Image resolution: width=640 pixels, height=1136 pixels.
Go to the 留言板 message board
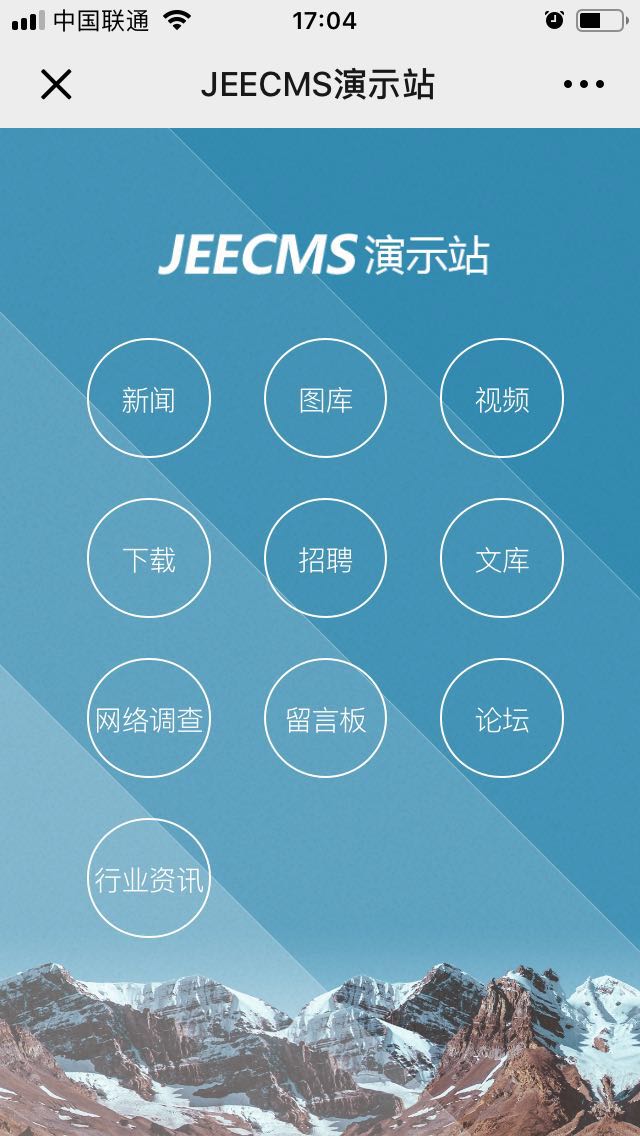(325, 719)
